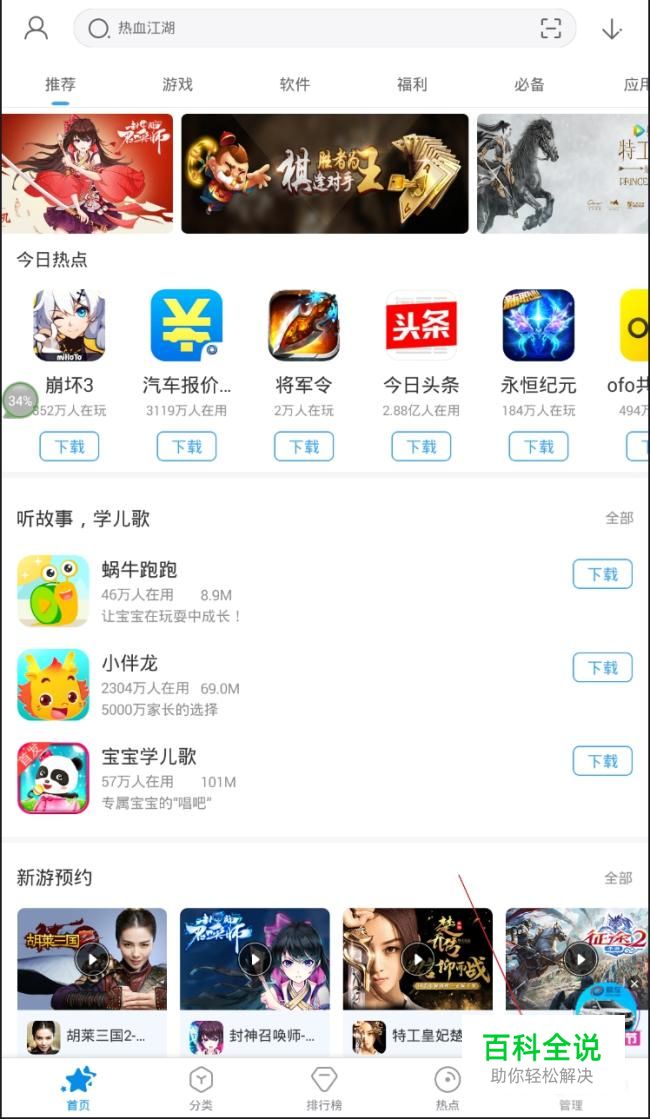650x1119 pixels.
Task: Play the 胡莱三国2 preview video
Action: 92,960
